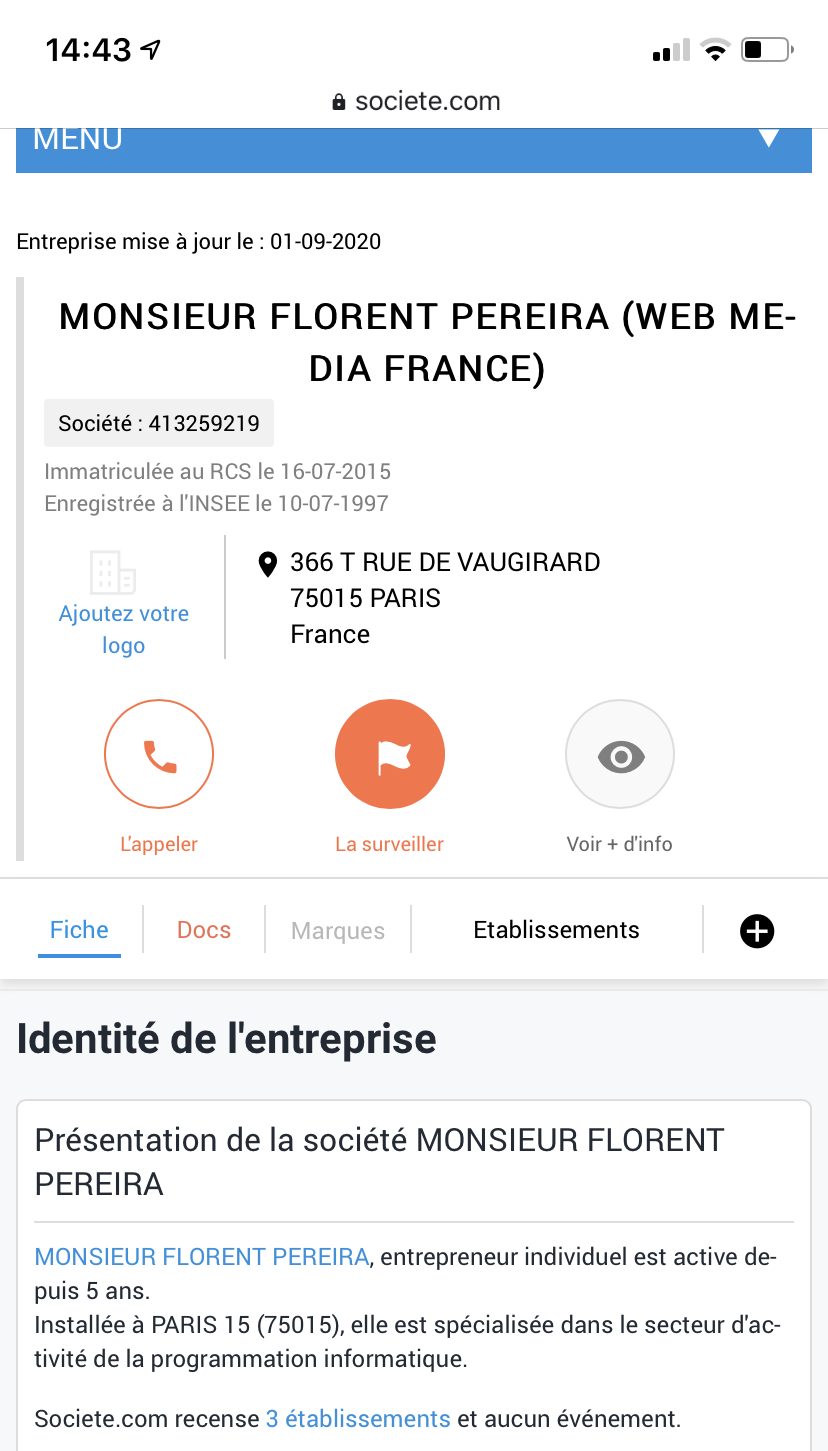The height and width of the screenshot is (1451, 828).
Task: Tap La surveiller flag button
Action: [390, 754]
